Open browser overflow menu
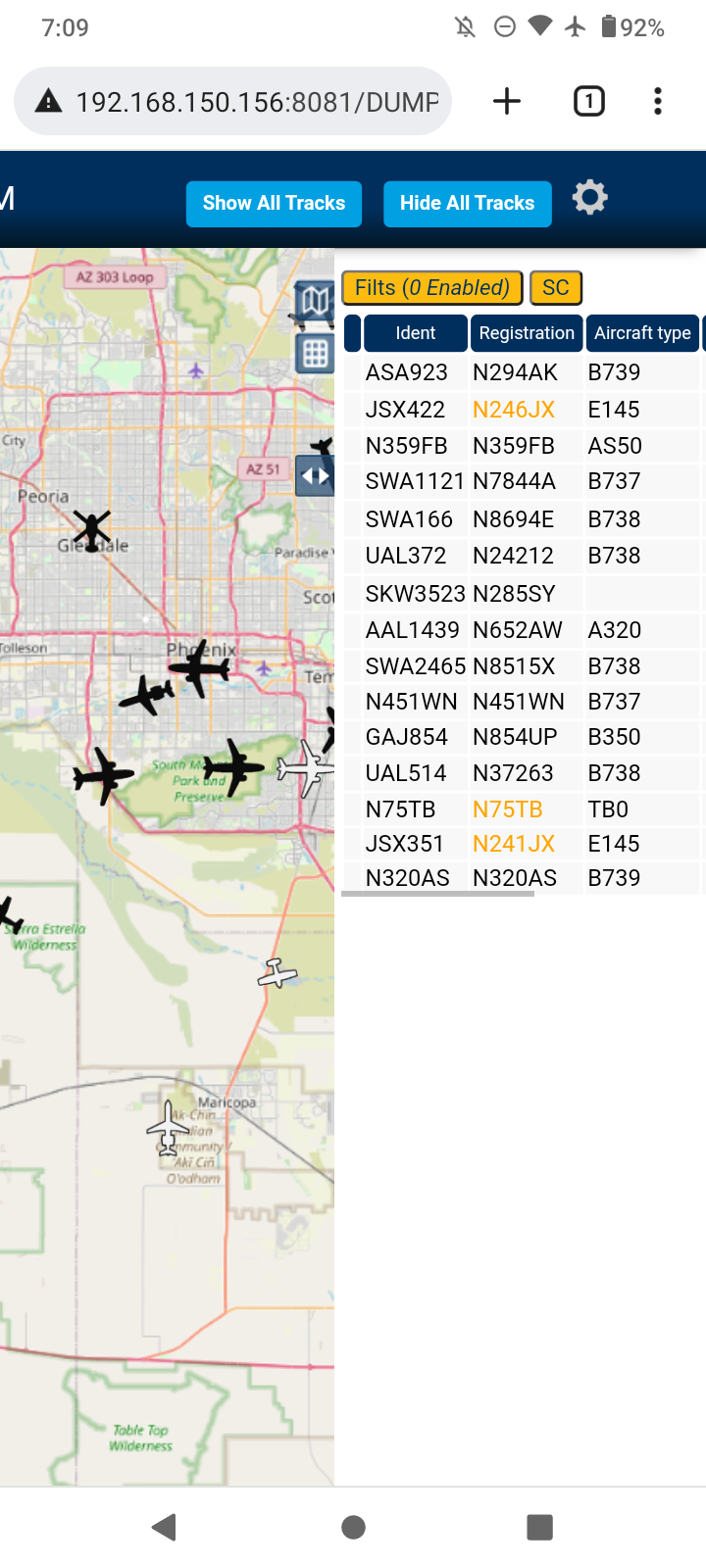The image size is (706, 1568). (658, 101)
